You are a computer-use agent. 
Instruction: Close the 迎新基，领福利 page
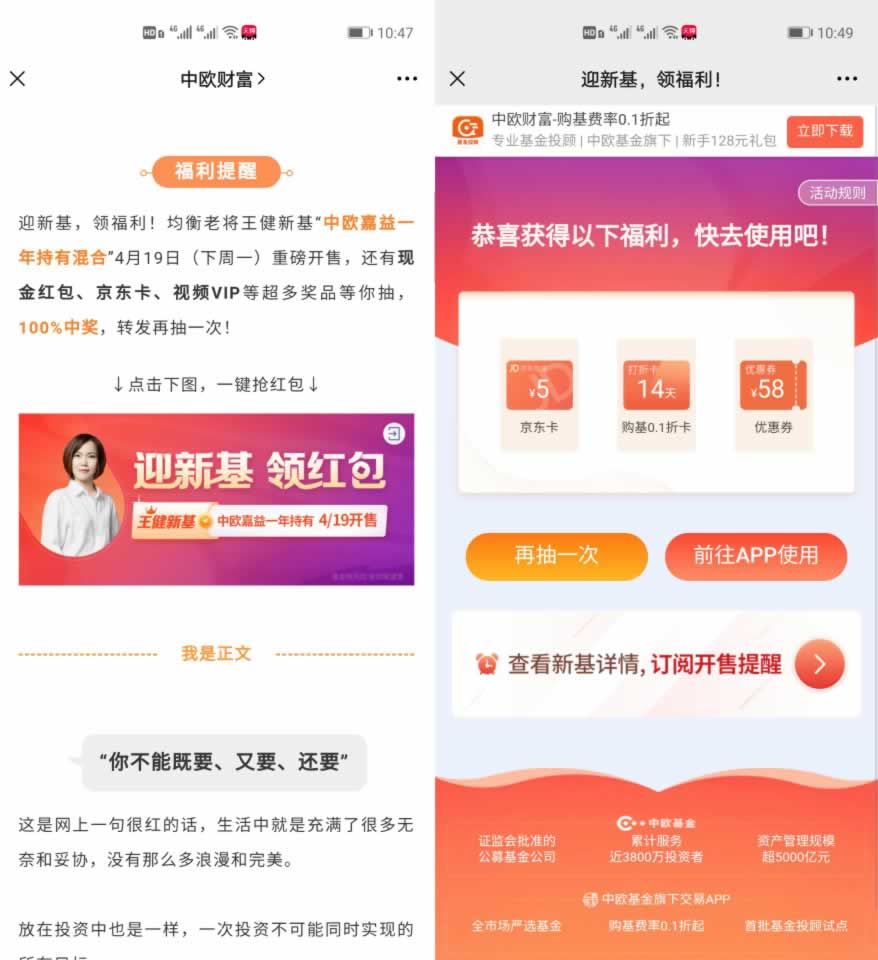[457, 79]
